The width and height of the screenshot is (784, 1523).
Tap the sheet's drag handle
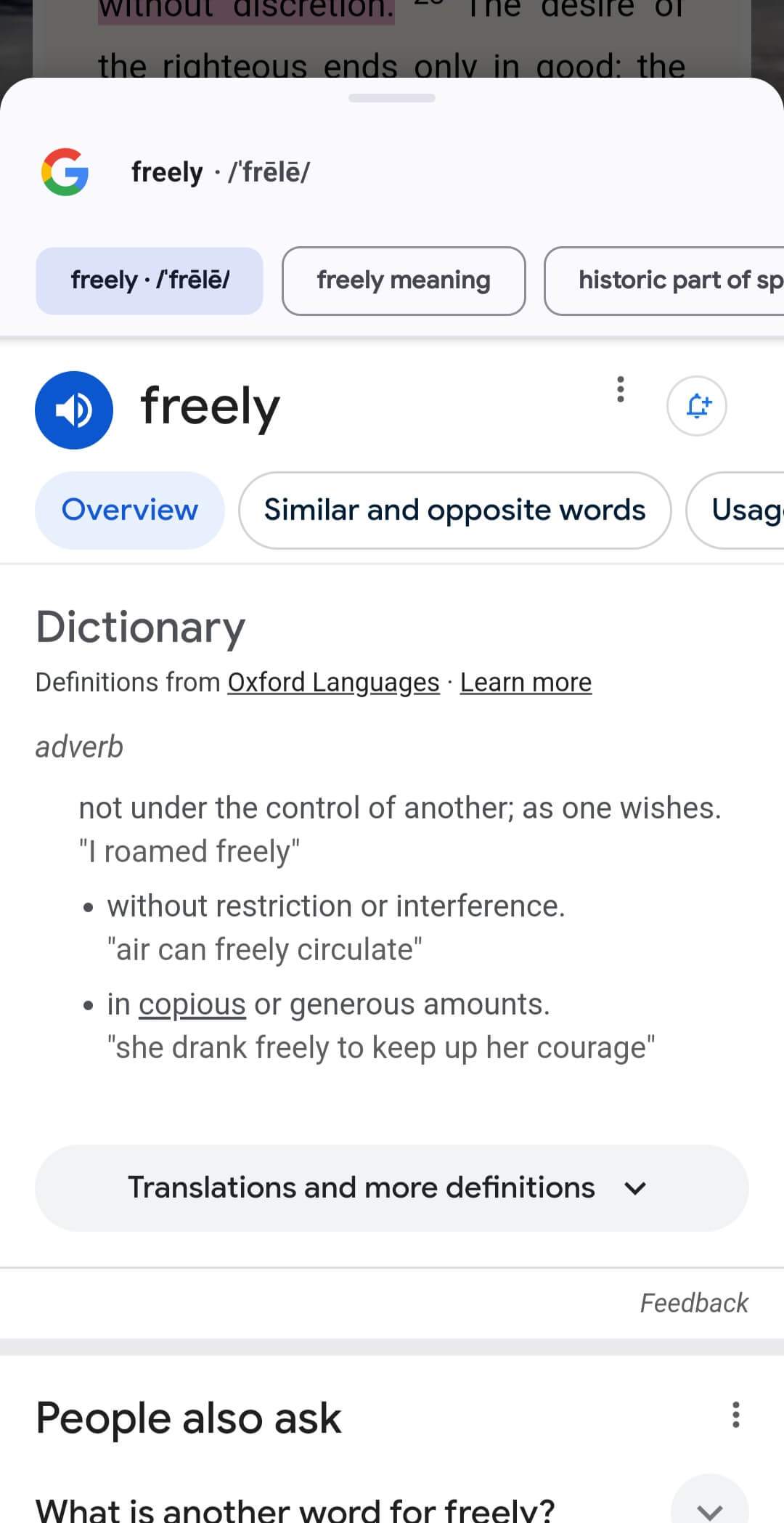[x=391, y=98]
